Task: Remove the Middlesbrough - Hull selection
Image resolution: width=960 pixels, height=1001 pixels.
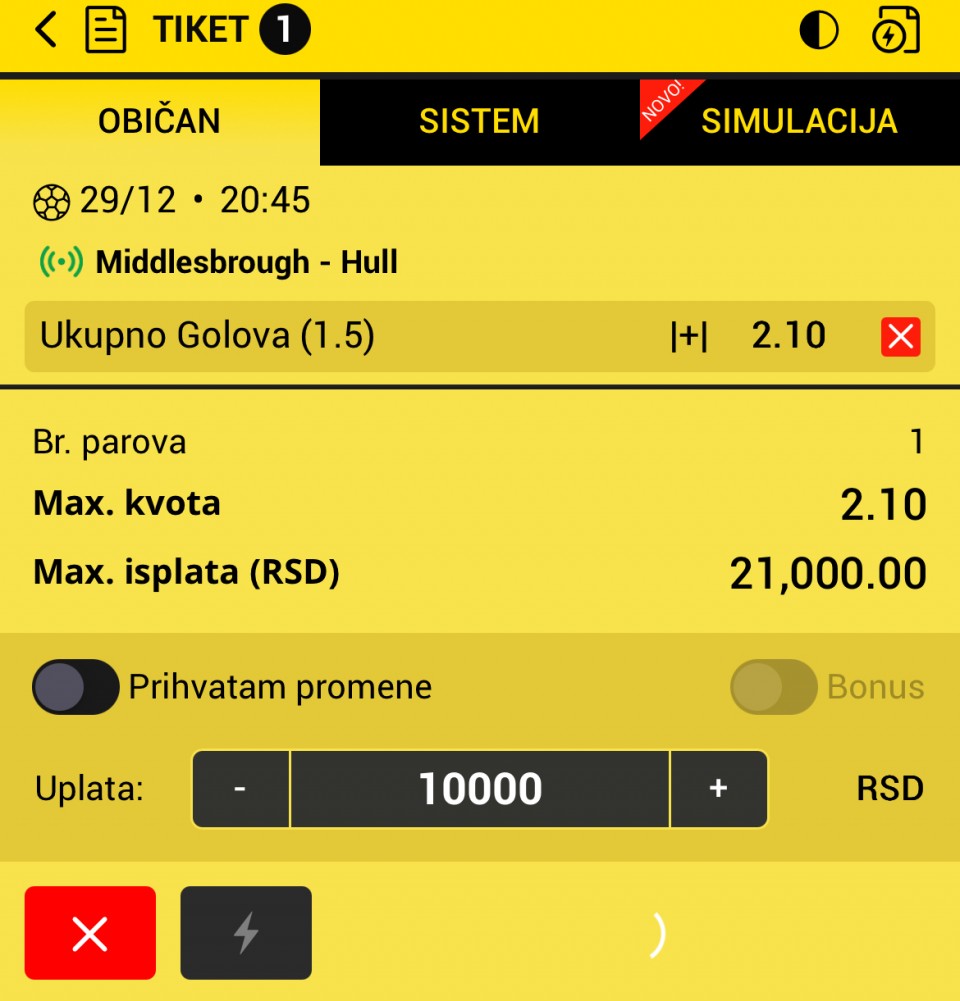Action: point(900,337)
